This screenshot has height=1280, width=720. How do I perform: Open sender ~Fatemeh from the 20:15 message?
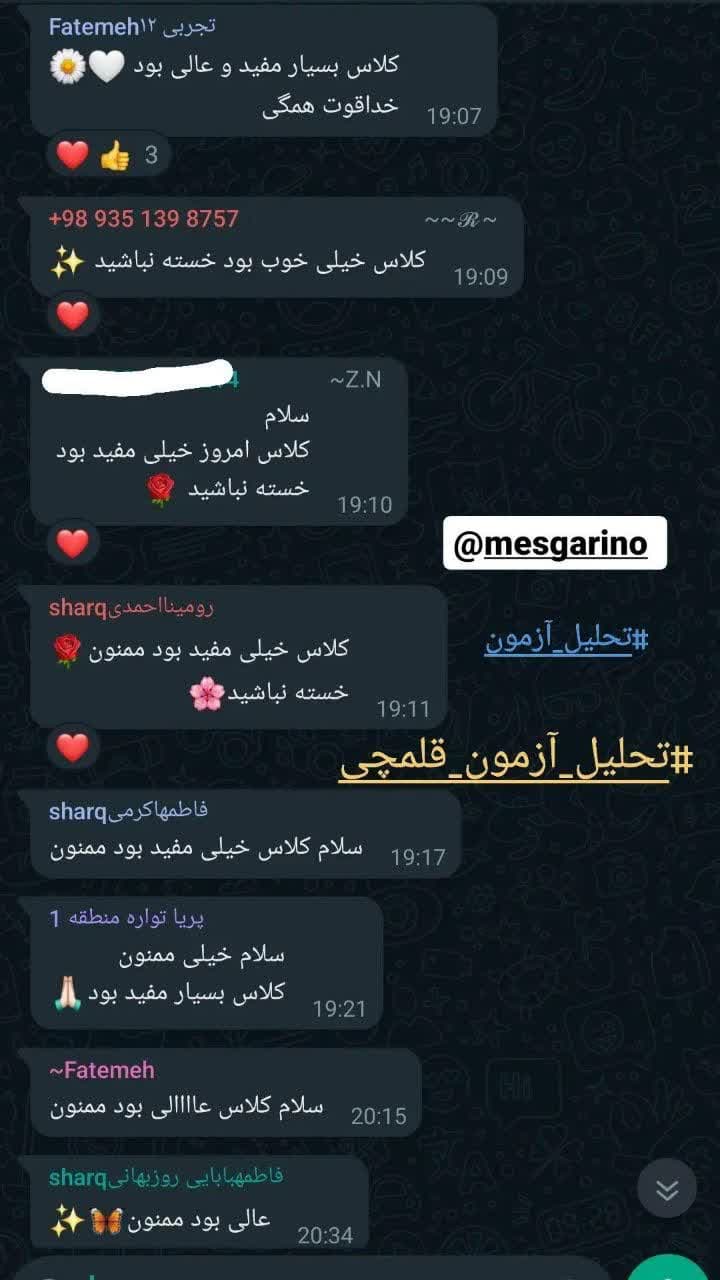tap(102, 1071)
